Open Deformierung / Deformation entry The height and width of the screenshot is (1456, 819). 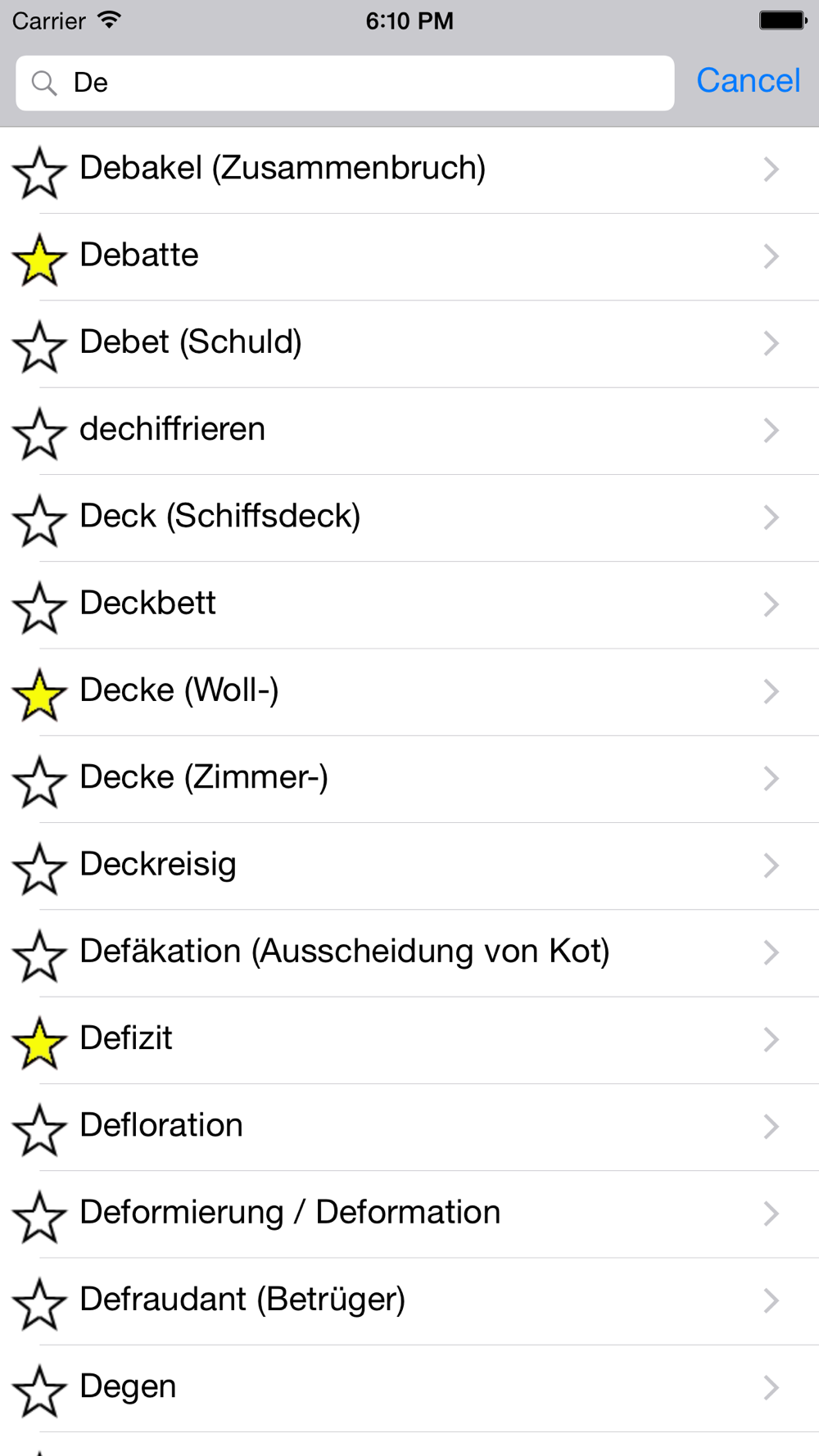click(x=409, y=1214)
